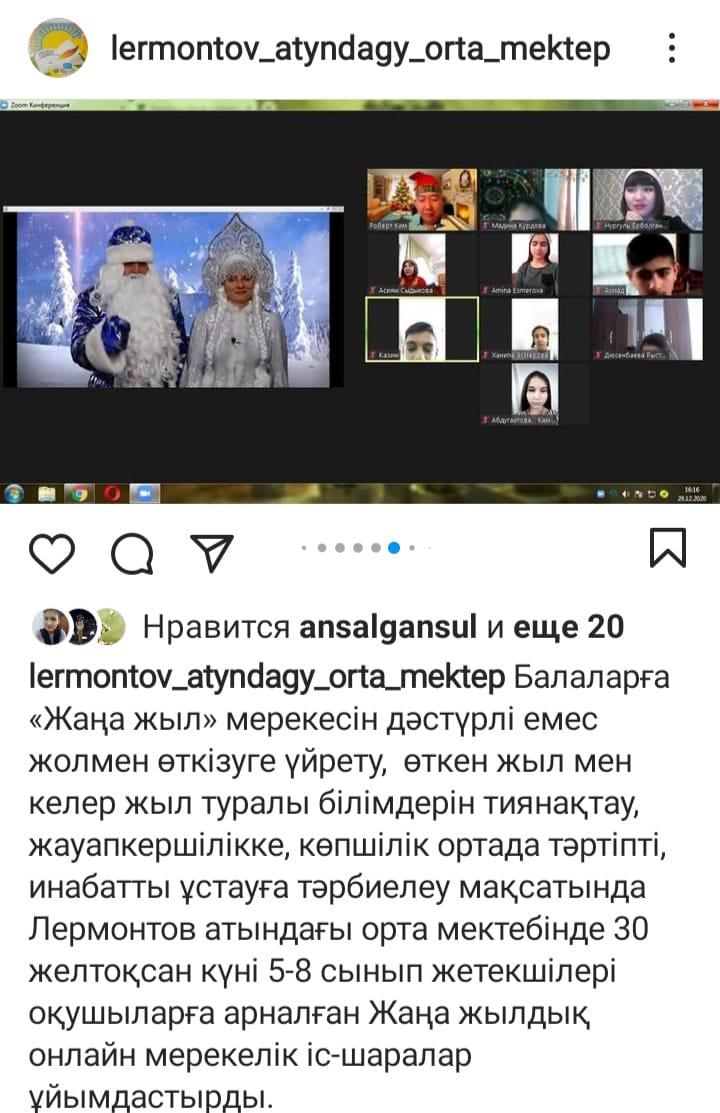Screen dimensions: 720x1113
Task: Save this post with the bookmark icon
Action: tap(667, 548)
